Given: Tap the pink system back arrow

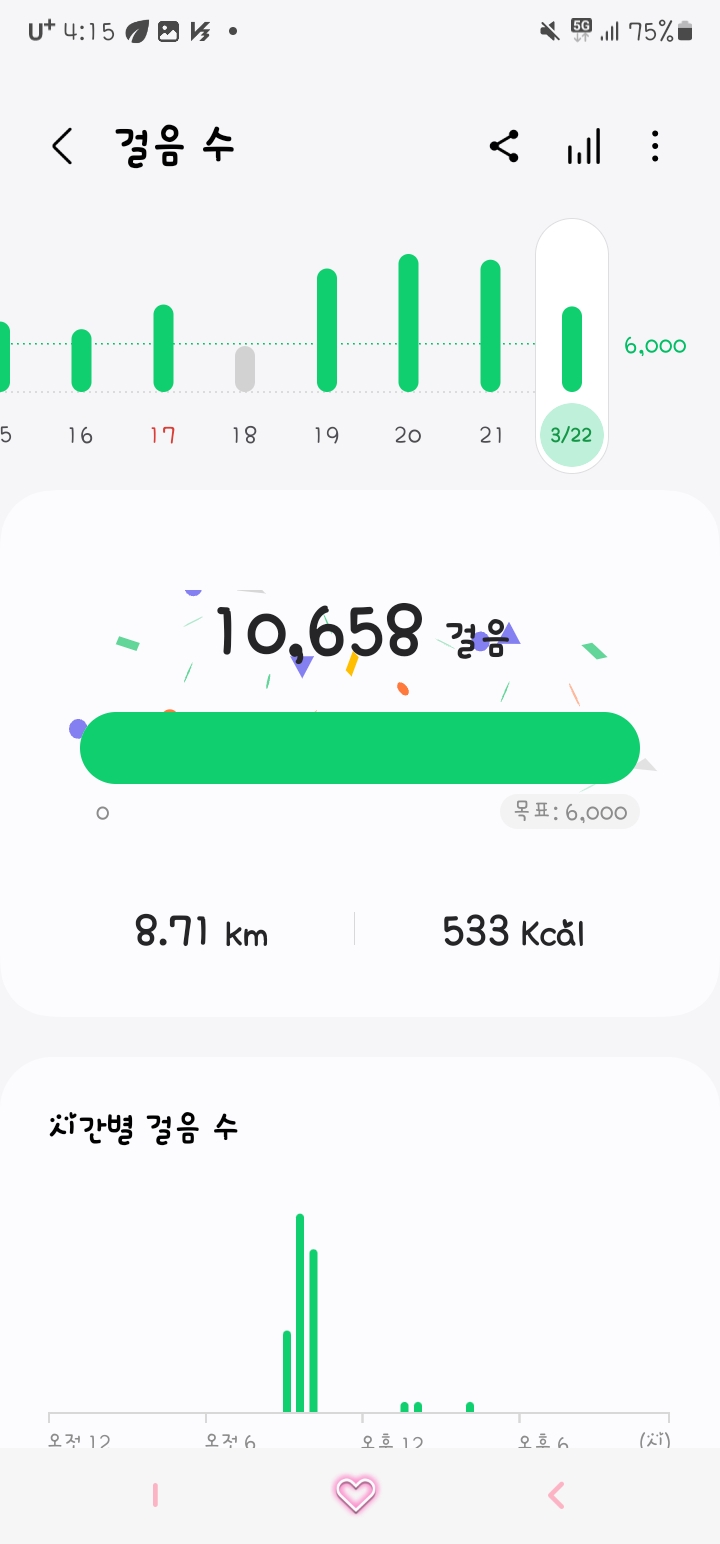Looking at the screenshot, I should tap(557, 1495).
